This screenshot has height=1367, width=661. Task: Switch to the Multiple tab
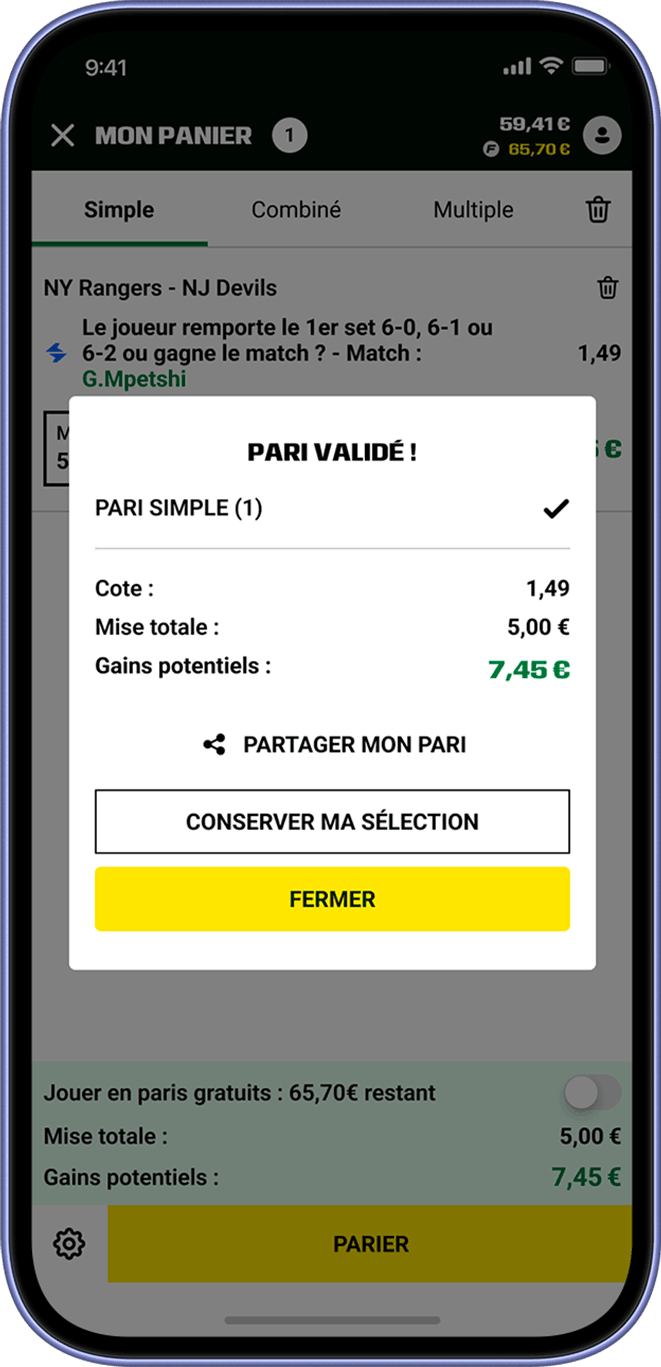[473, 210]
